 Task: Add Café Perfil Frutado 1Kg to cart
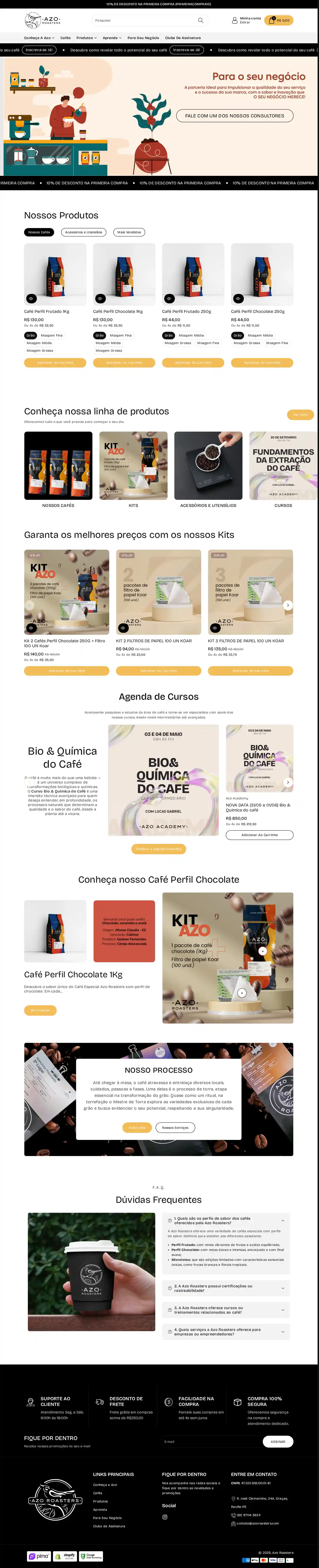(x=55, y=363)
